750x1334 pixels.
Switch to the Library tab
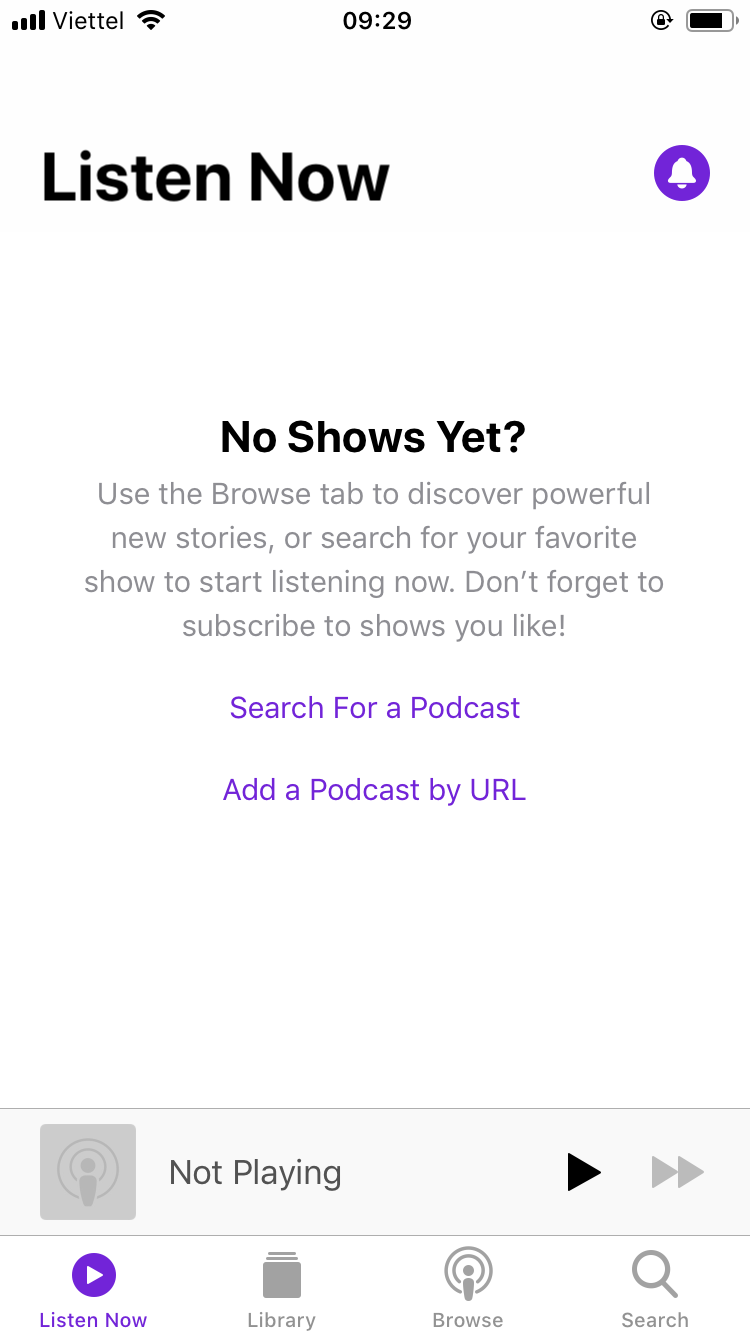coord(281,1290)
